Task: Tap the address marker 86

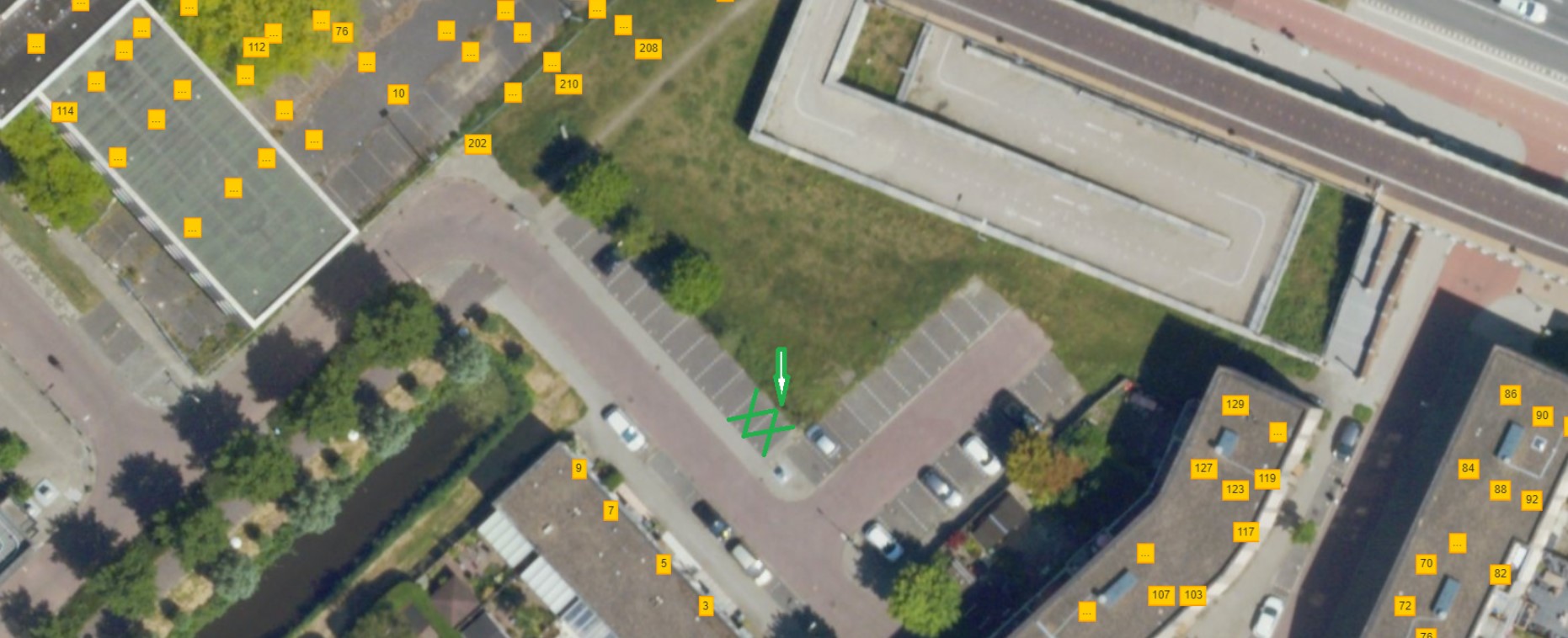Action: [x=1510, y=394]
